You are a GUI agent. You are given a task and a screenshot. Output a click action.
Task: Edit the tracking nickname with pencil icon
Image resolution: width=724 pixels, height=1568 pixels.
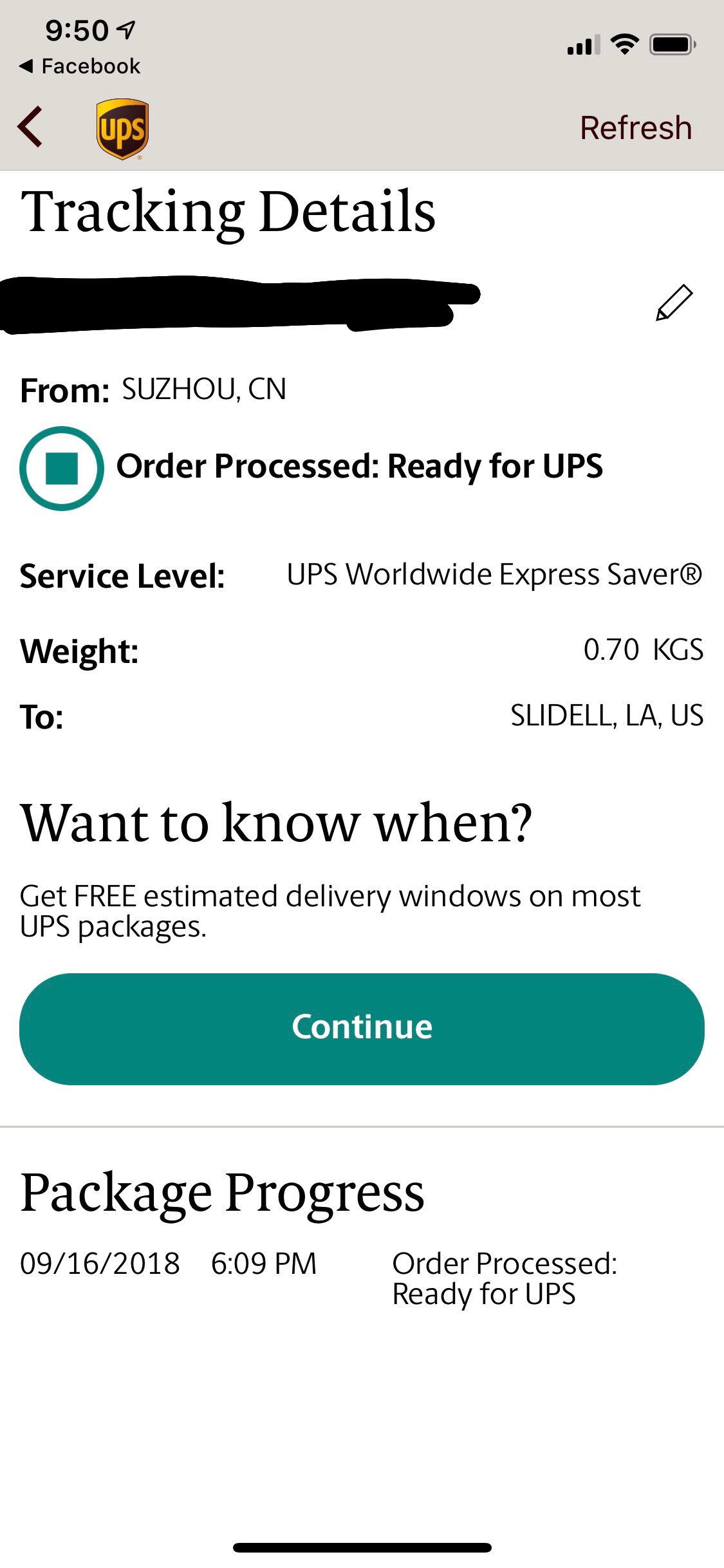(673, 303)
